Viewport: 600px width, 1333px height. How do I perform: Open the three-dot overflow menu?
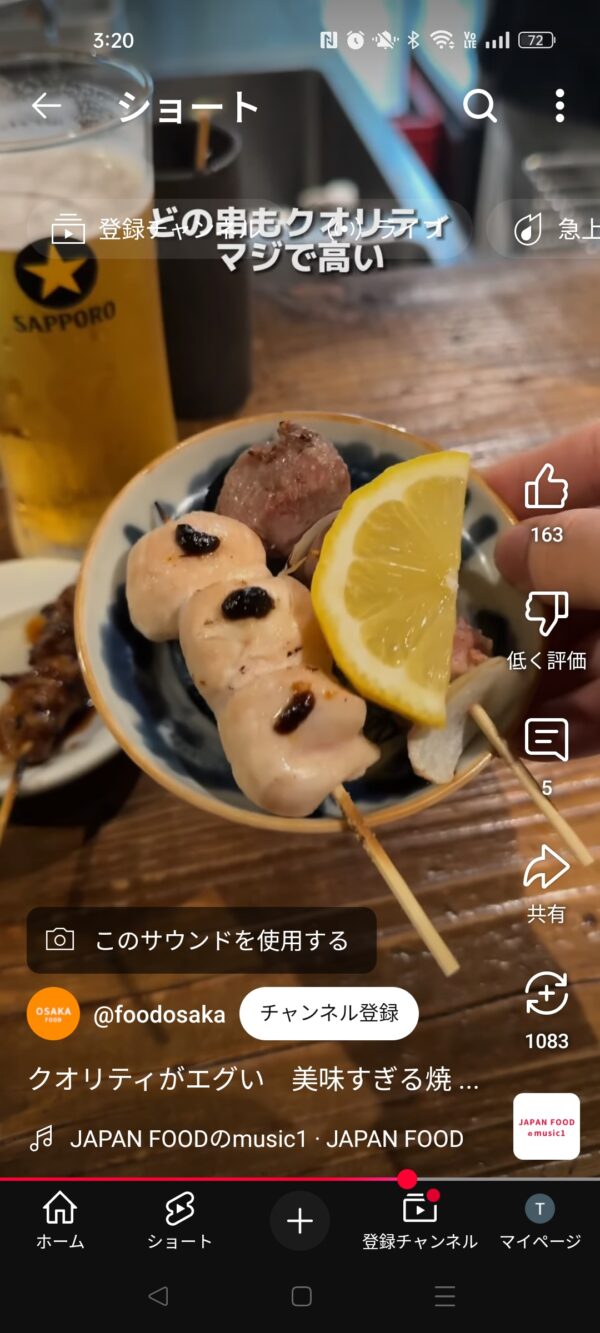[x=559, y=105]
